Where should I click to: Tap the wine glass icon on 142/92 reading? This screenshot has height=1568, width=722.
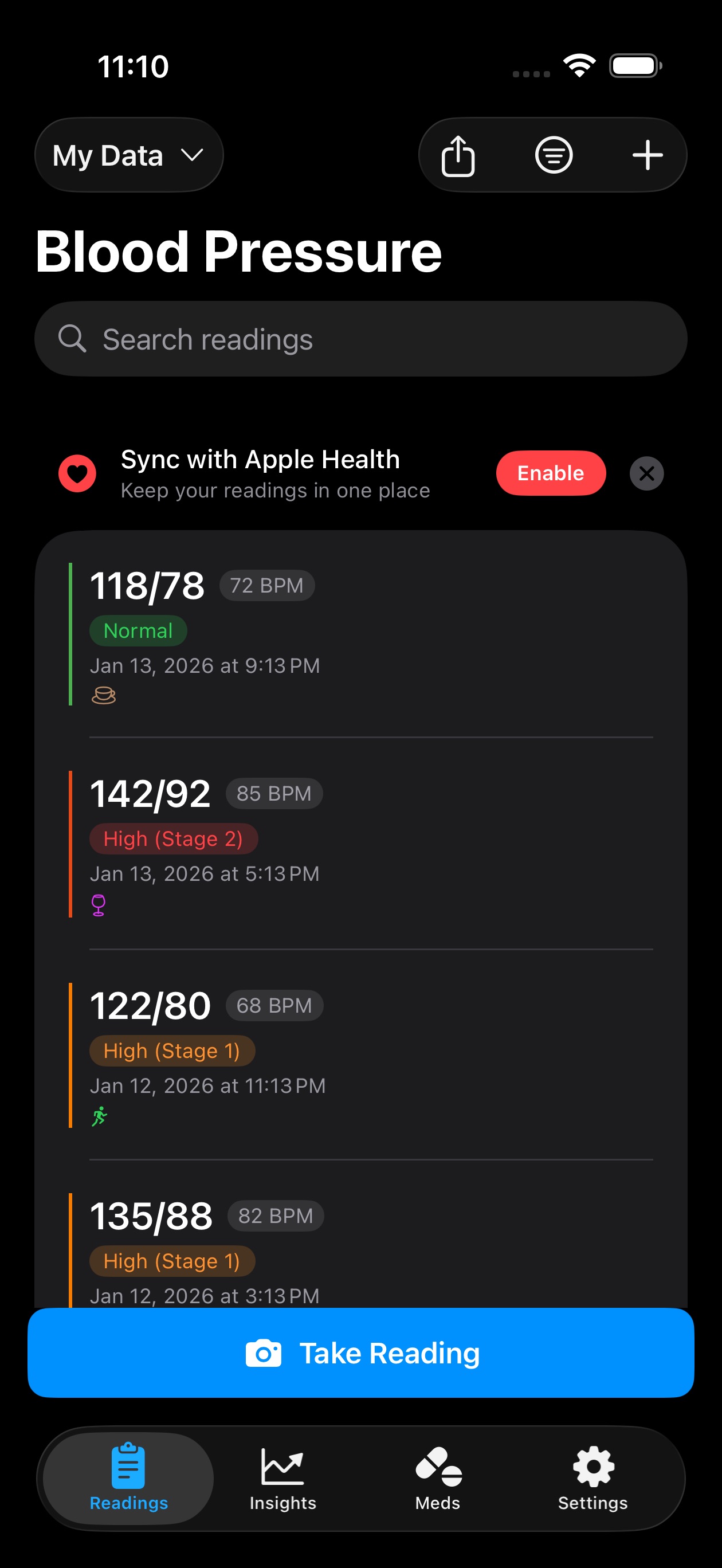(x=99, y=906)
